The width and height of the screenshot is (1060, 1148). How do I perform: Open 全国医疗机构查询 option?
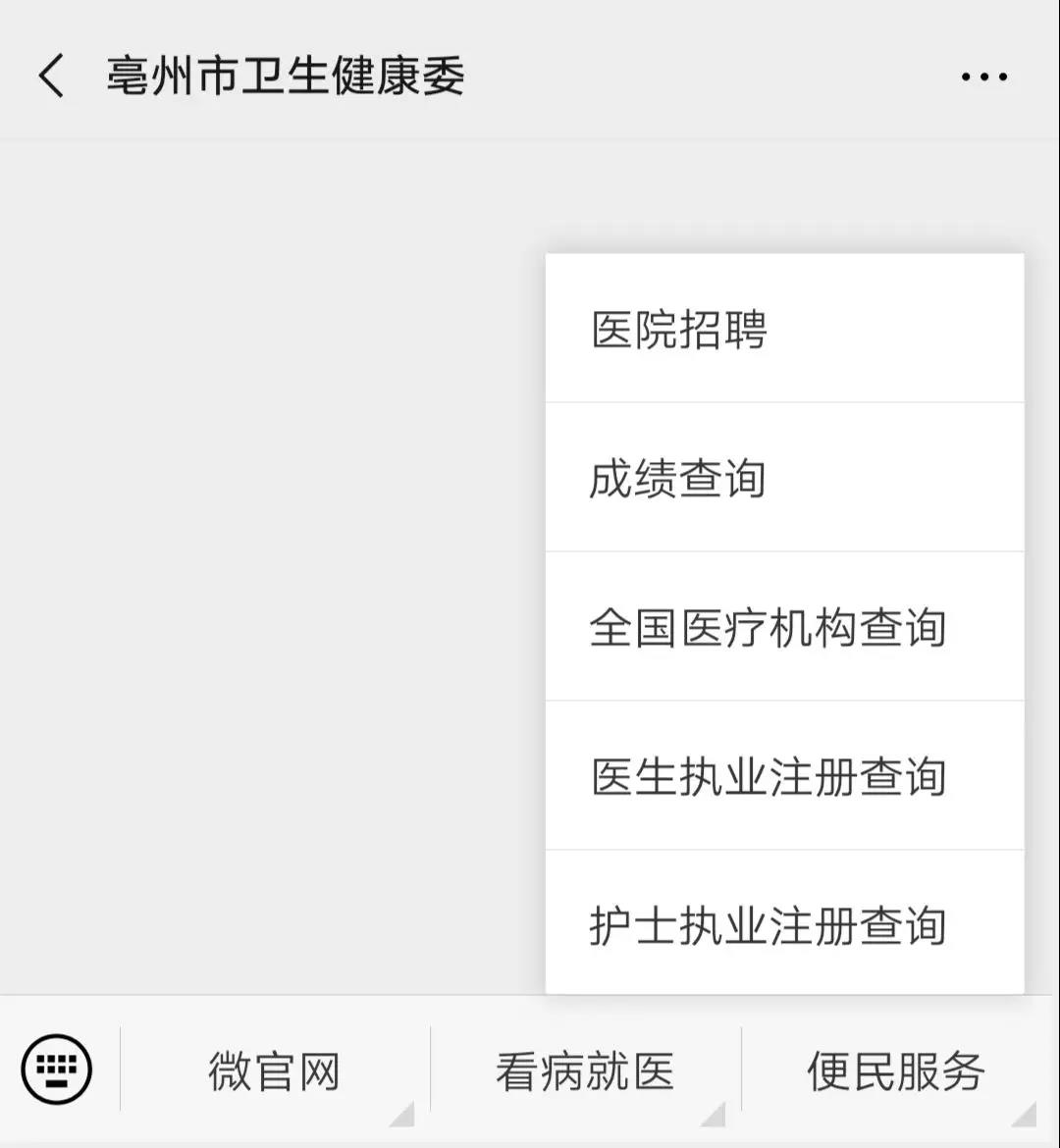(766, 628)
